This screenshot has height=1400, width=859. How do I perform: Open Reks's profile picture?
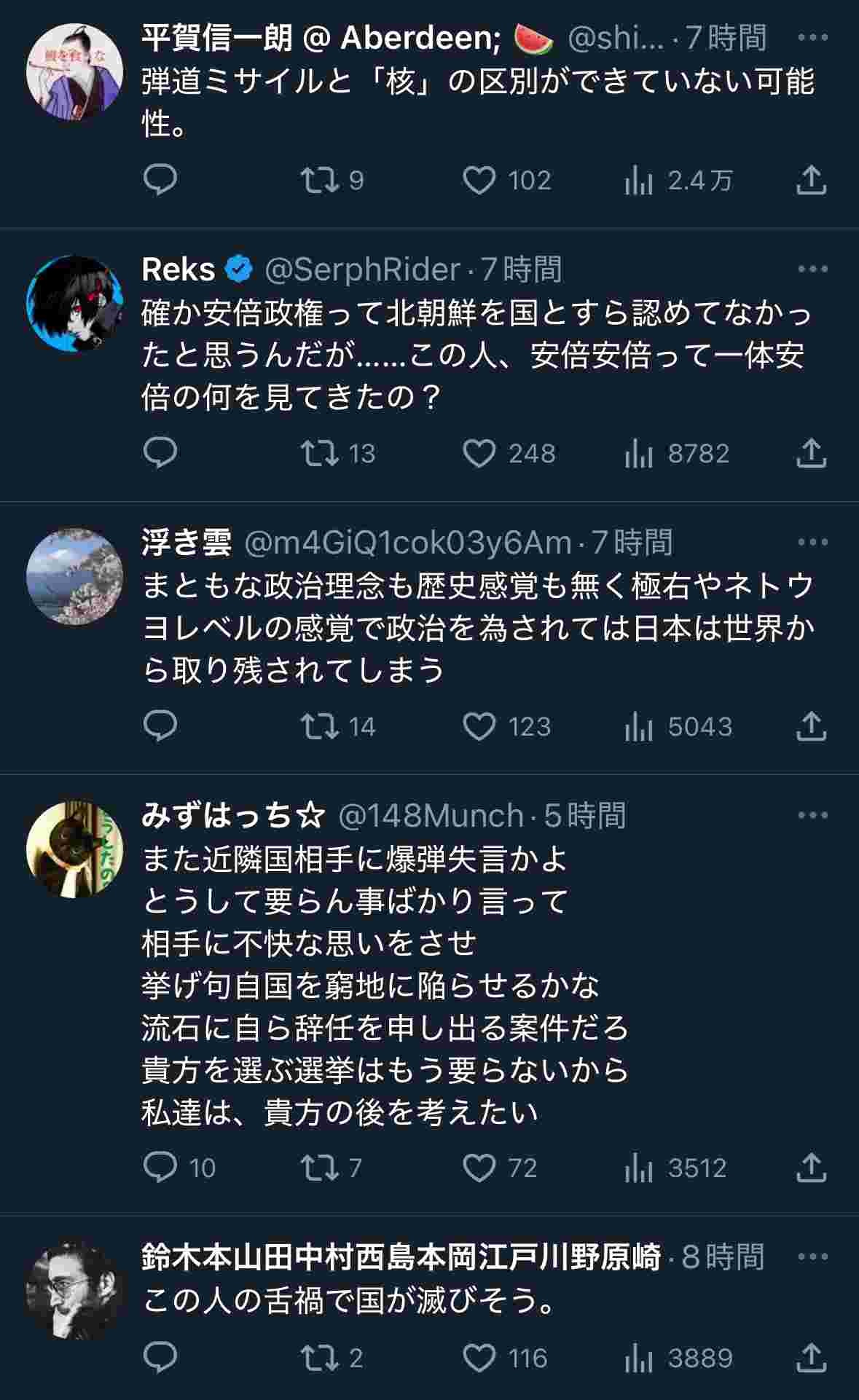pos(74,304)
